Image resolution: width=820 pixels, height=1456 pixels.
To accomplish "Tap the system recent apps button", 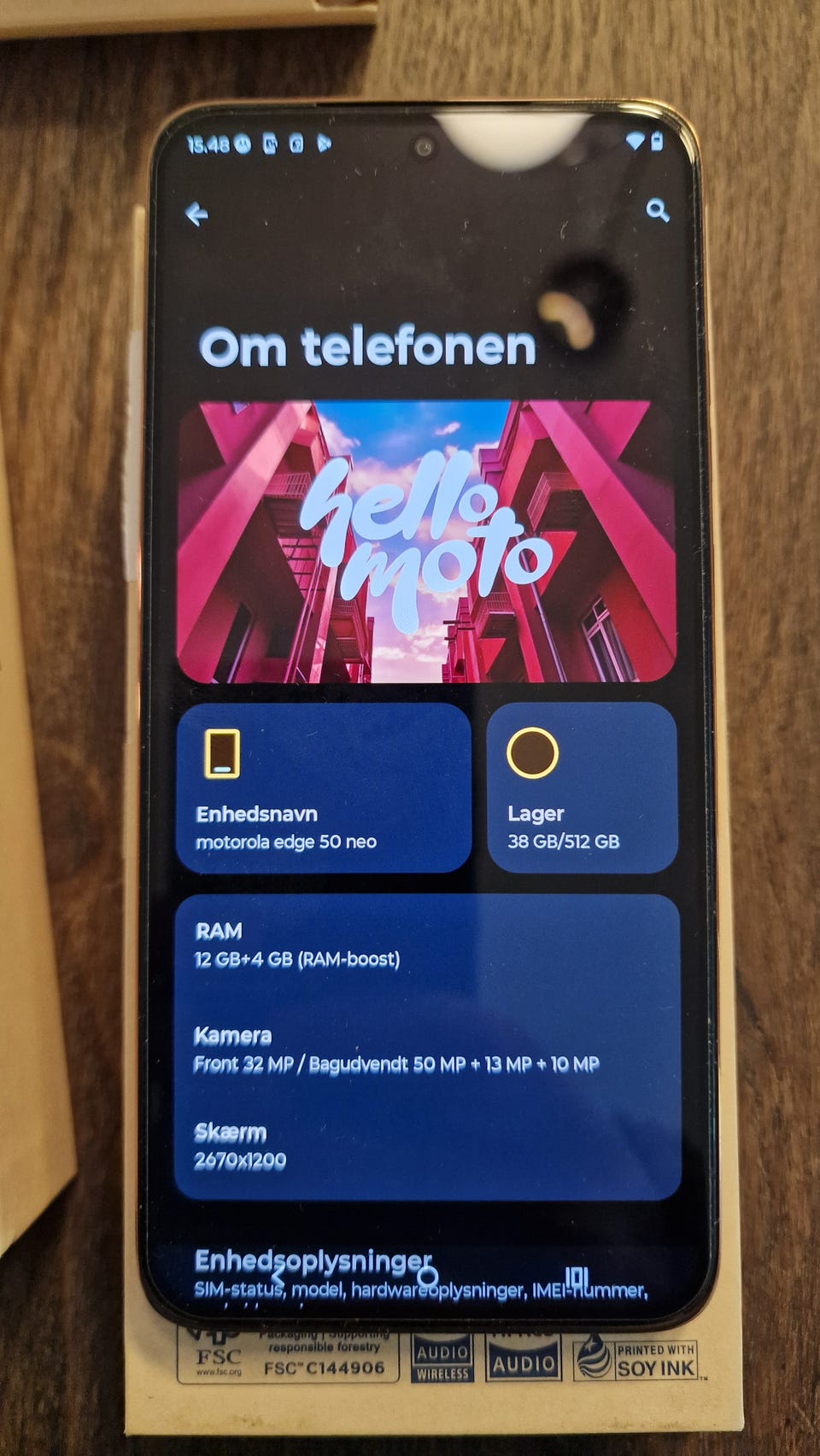I will [x=577, y=1278].
